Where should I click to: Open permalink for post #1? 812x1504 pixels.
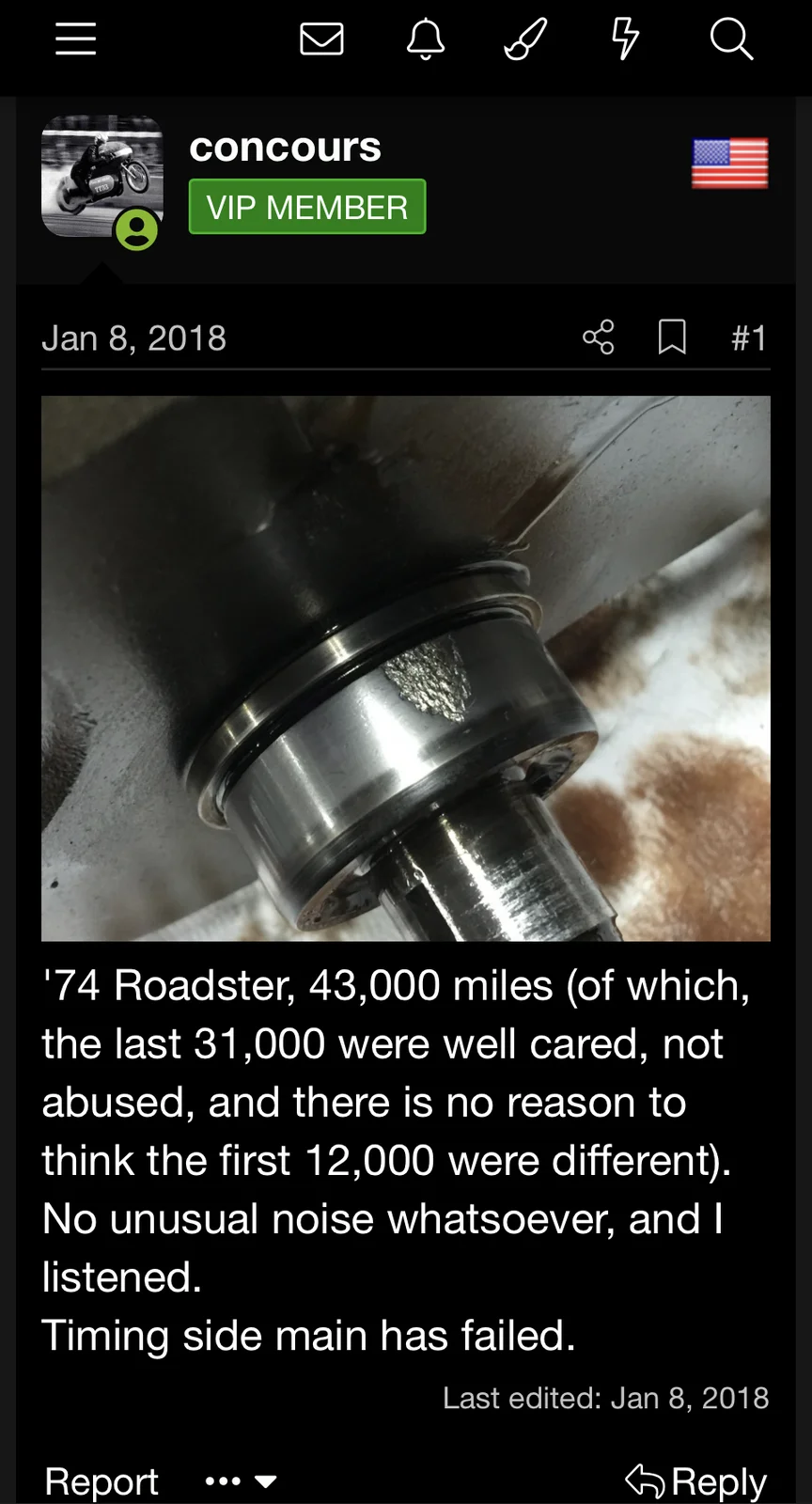749,337
